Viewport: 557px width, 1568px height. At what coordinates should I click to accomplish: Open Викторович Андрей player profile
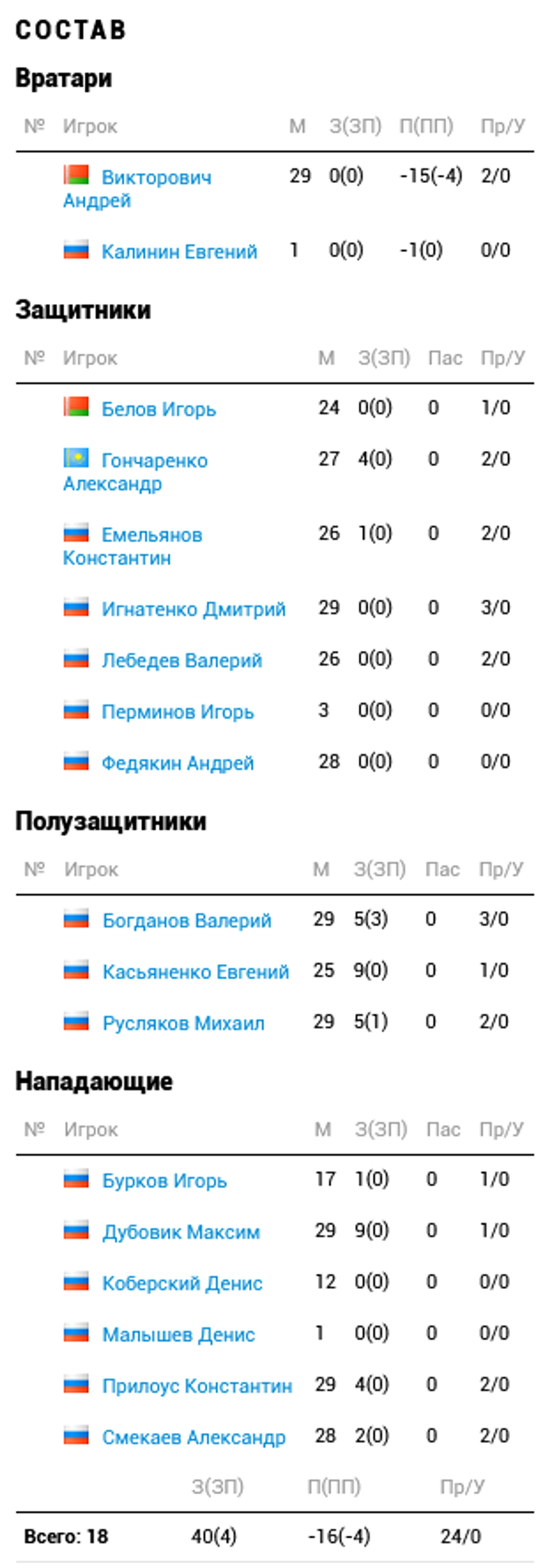pyautogui.click(x=156, y=178)
